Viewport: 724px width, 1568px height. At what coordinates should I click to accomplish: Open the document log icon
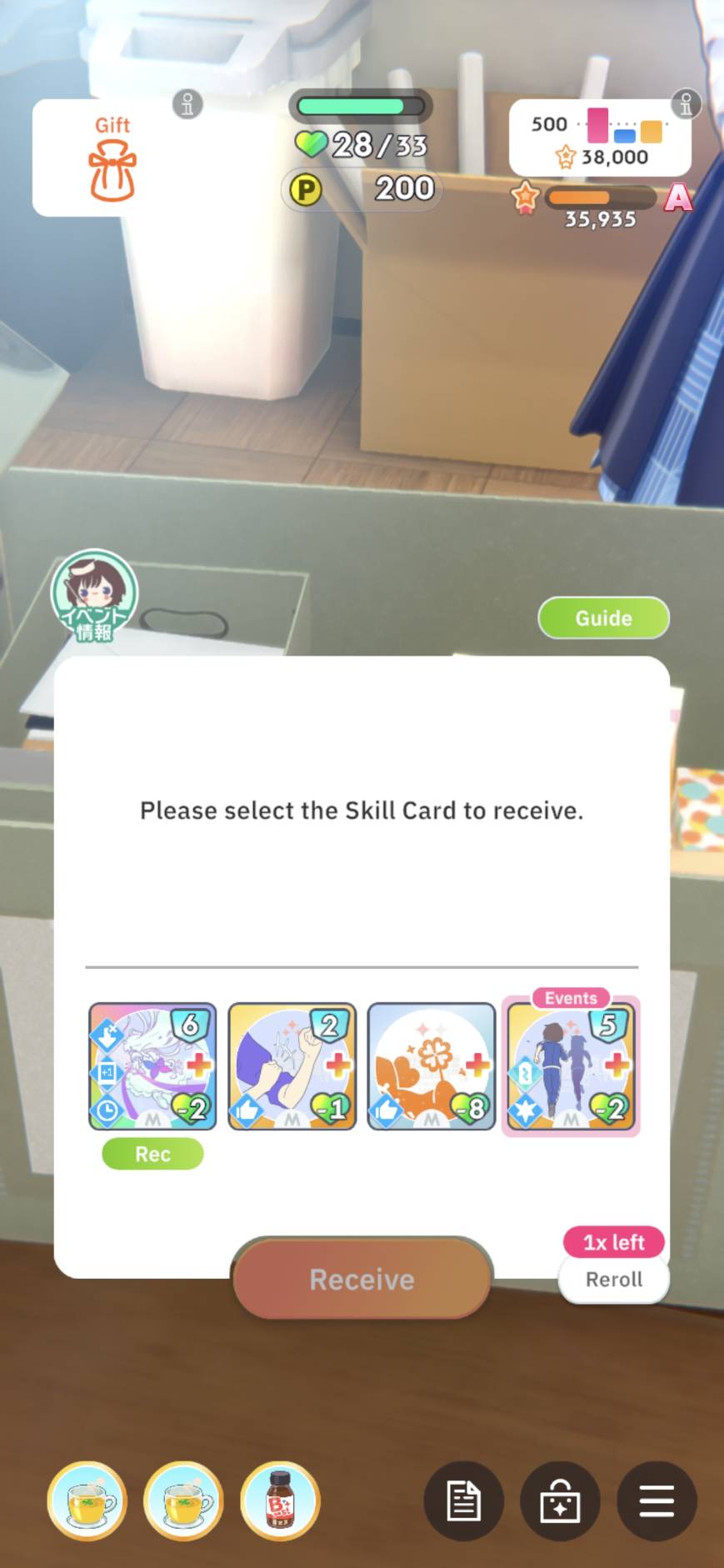[x=463, y=1501]
